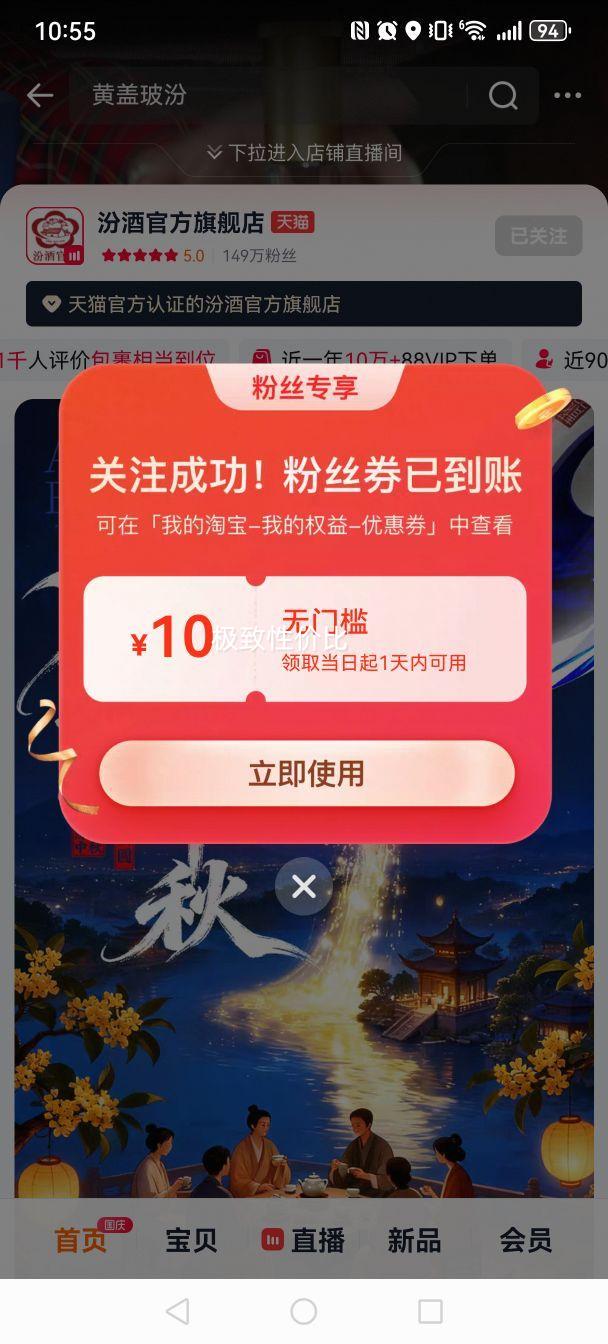Viewport: 608px width, 1344px height.
Task: Go back with the top arrow
Action: 40,95
